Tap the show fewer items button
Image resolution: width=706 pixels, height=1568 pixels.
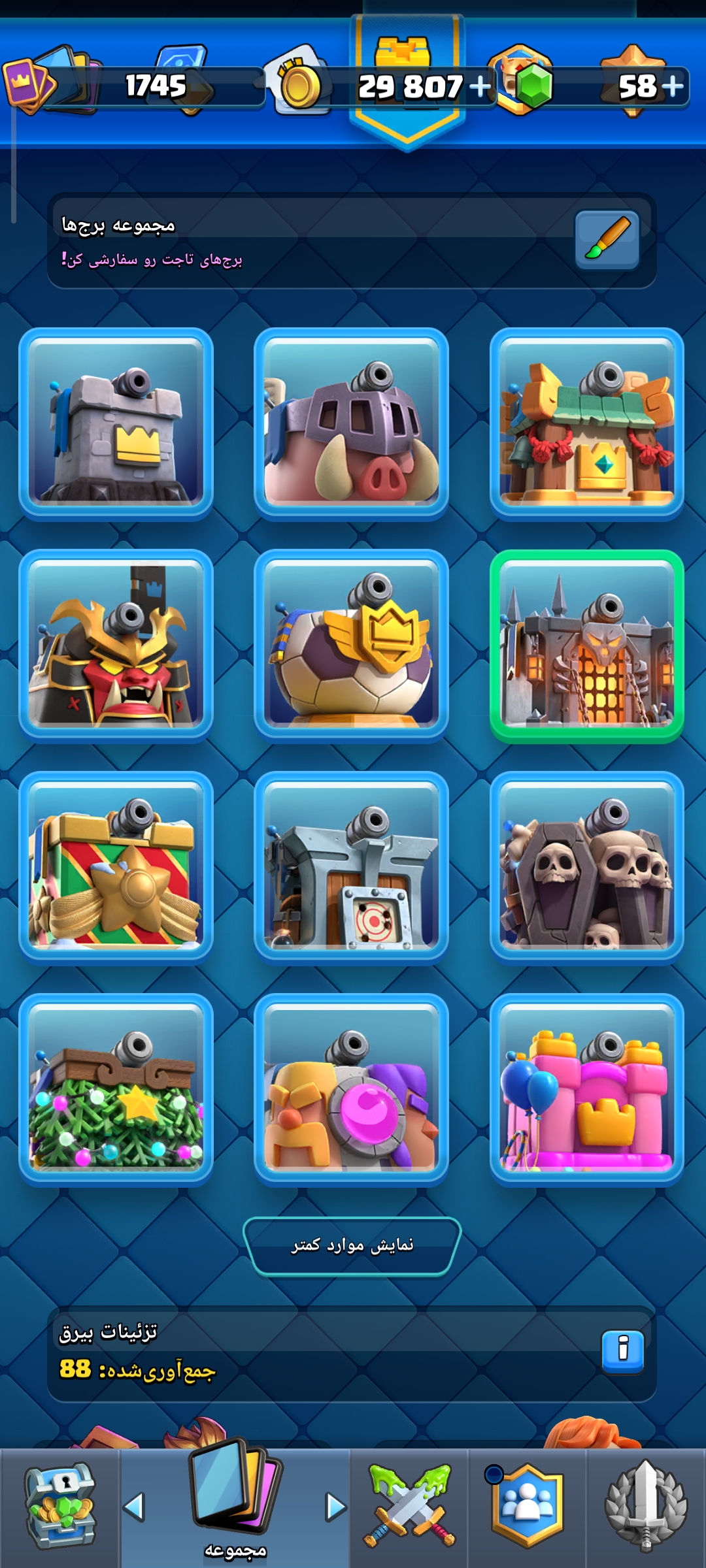click(352, 1246)
